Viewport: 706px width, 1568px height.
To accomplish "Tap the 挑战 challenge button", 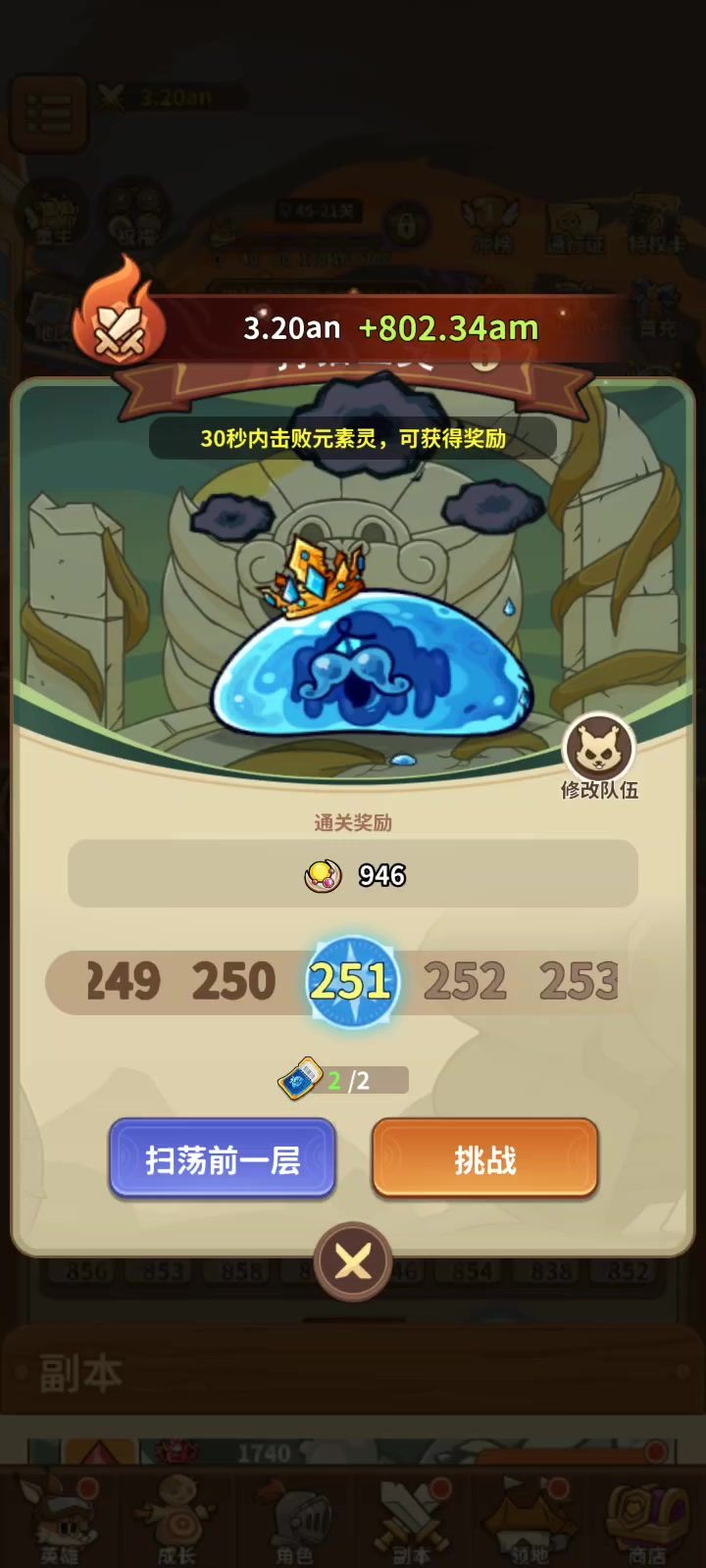I will pyautogui.click(x=484, y=1159).
